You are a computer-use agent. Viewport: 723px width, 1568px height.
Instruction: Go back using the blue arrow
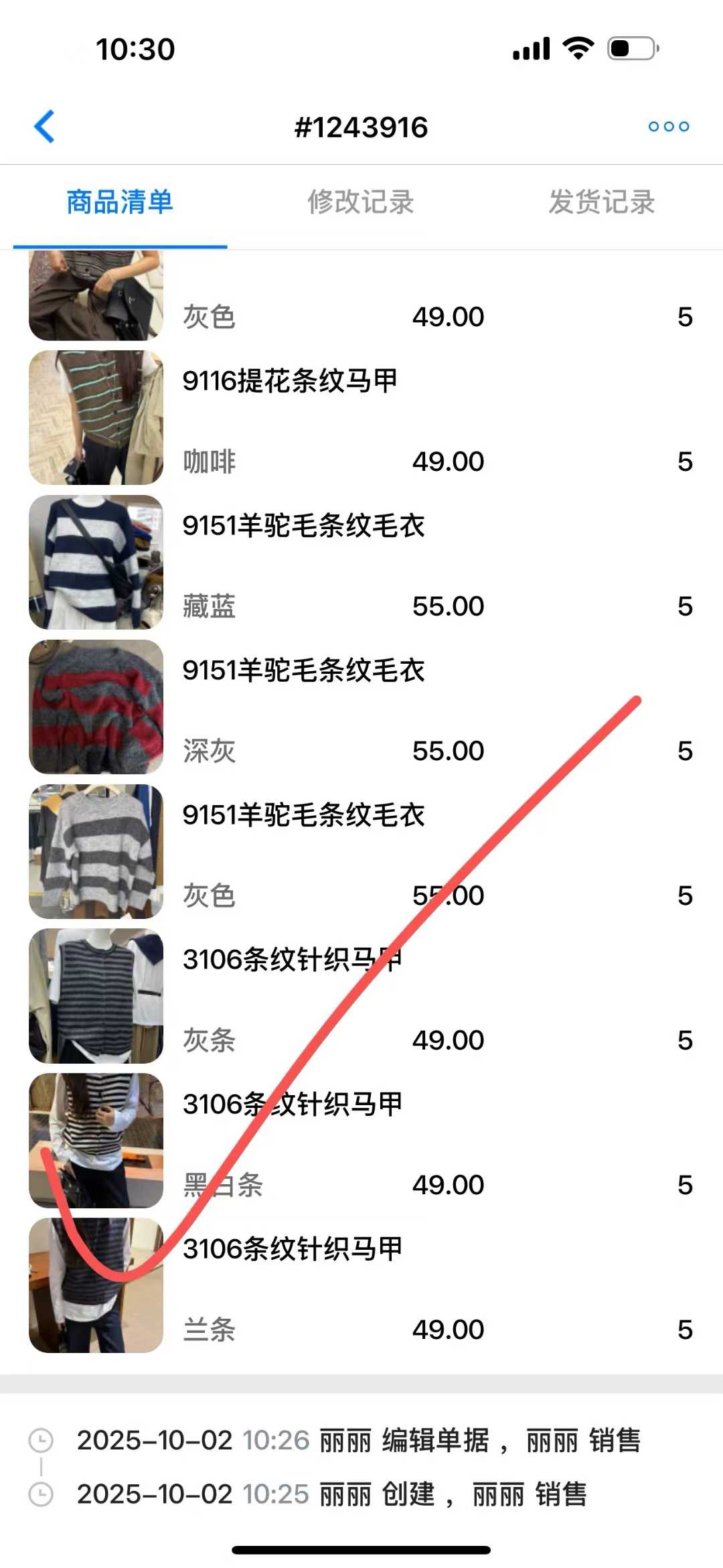[45, 127]
